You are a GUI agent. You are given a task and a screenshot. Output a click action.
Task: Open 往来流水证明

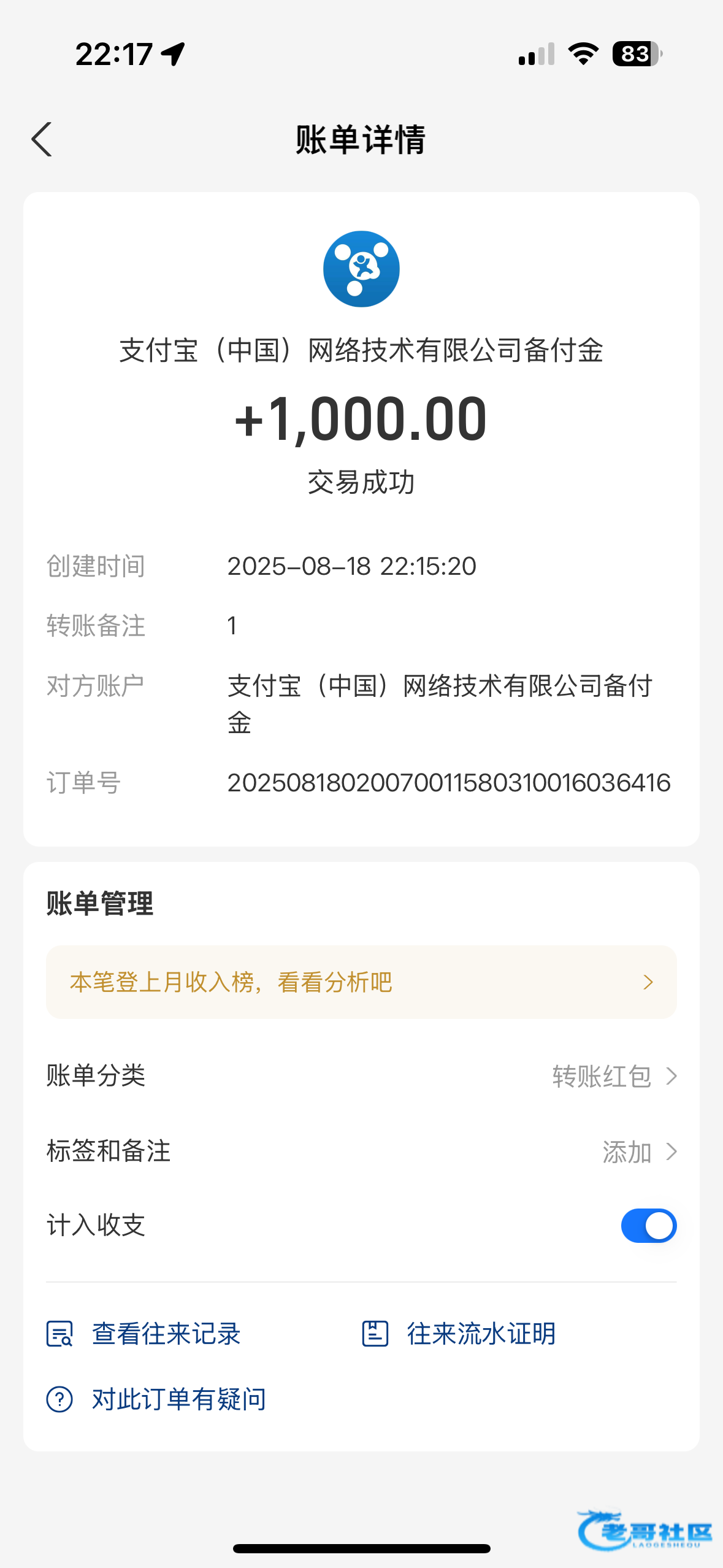click(x=459, y=1334)
